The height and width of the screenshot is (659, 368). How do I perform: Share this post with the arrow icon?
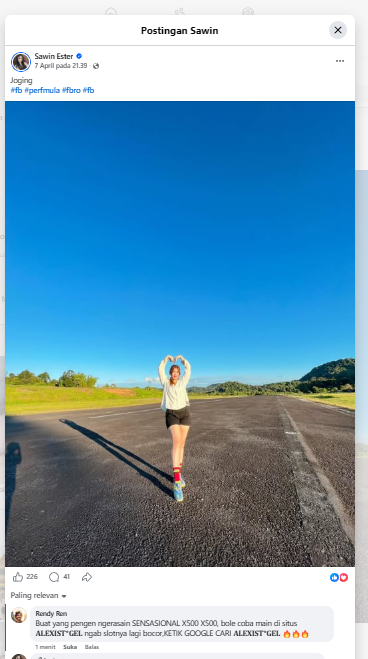coord(87,577)
